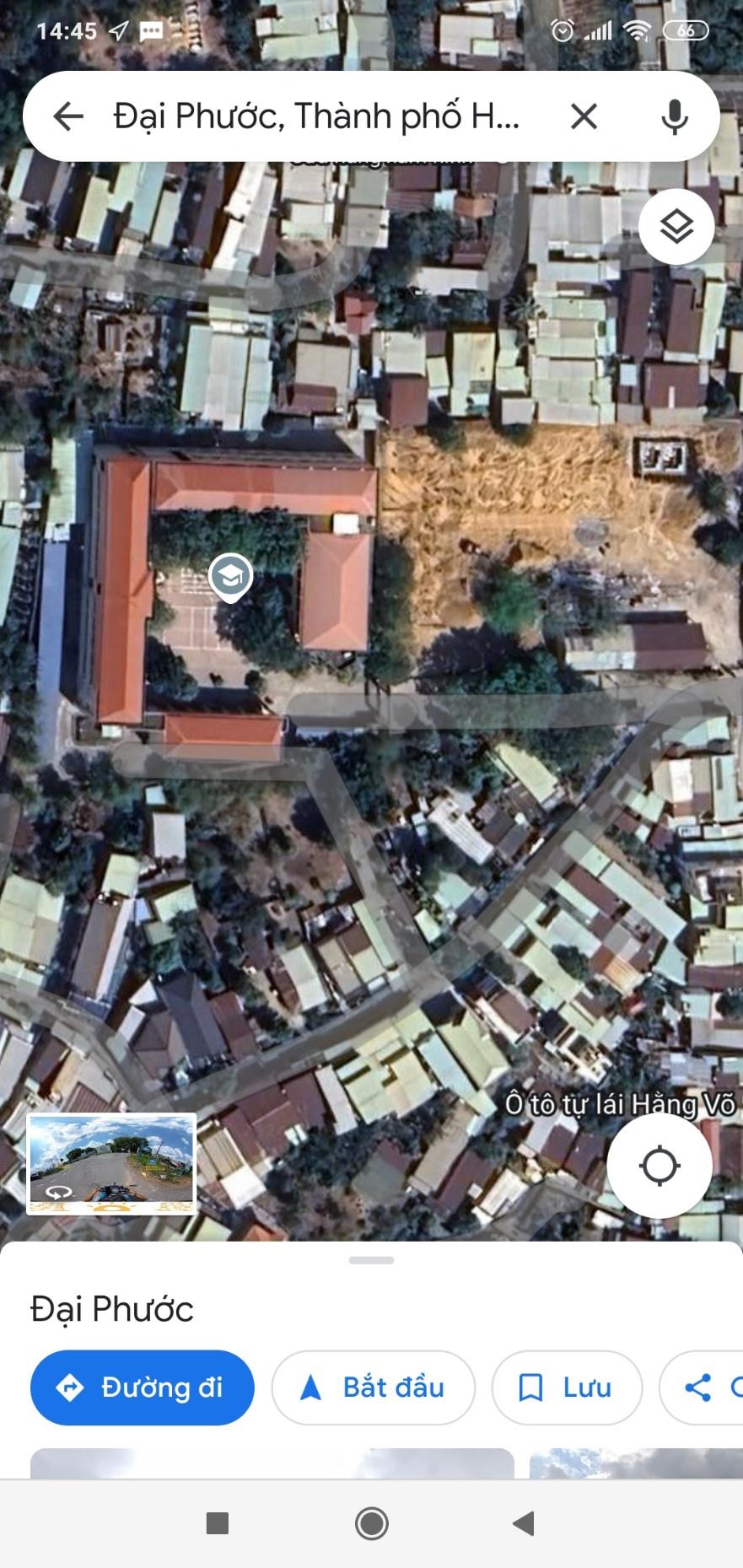Open the Ô tô tự lái Hằng Võ place
This screenshot has width=743, height=1568.
click(620, 1103)
